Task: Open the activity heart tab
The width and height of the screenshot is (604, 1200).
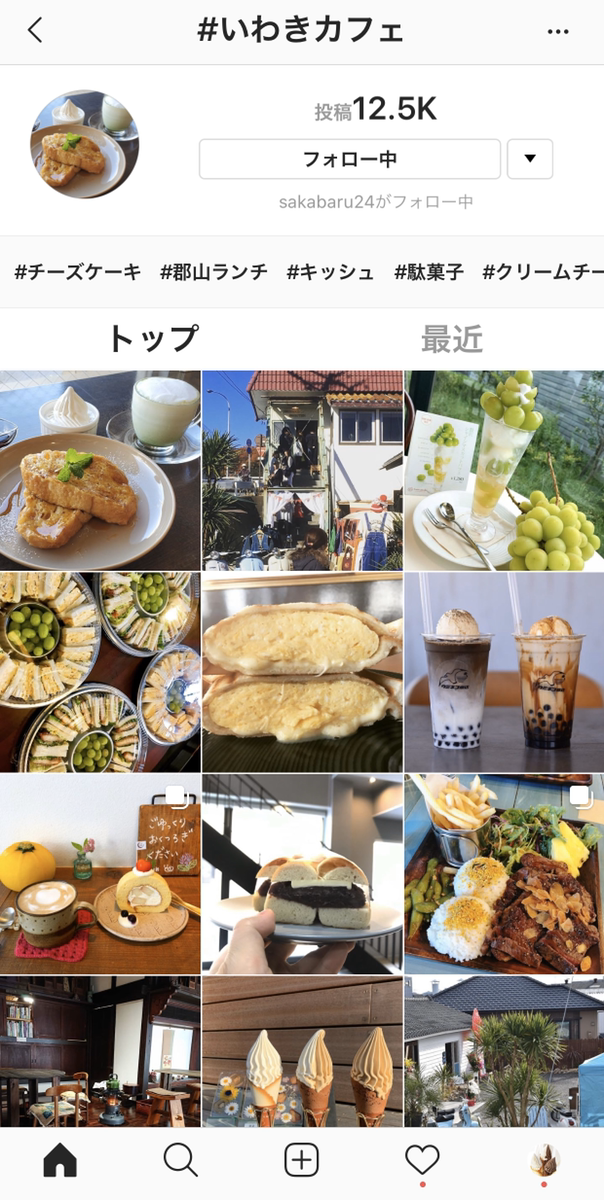Action: [423, 1161]
